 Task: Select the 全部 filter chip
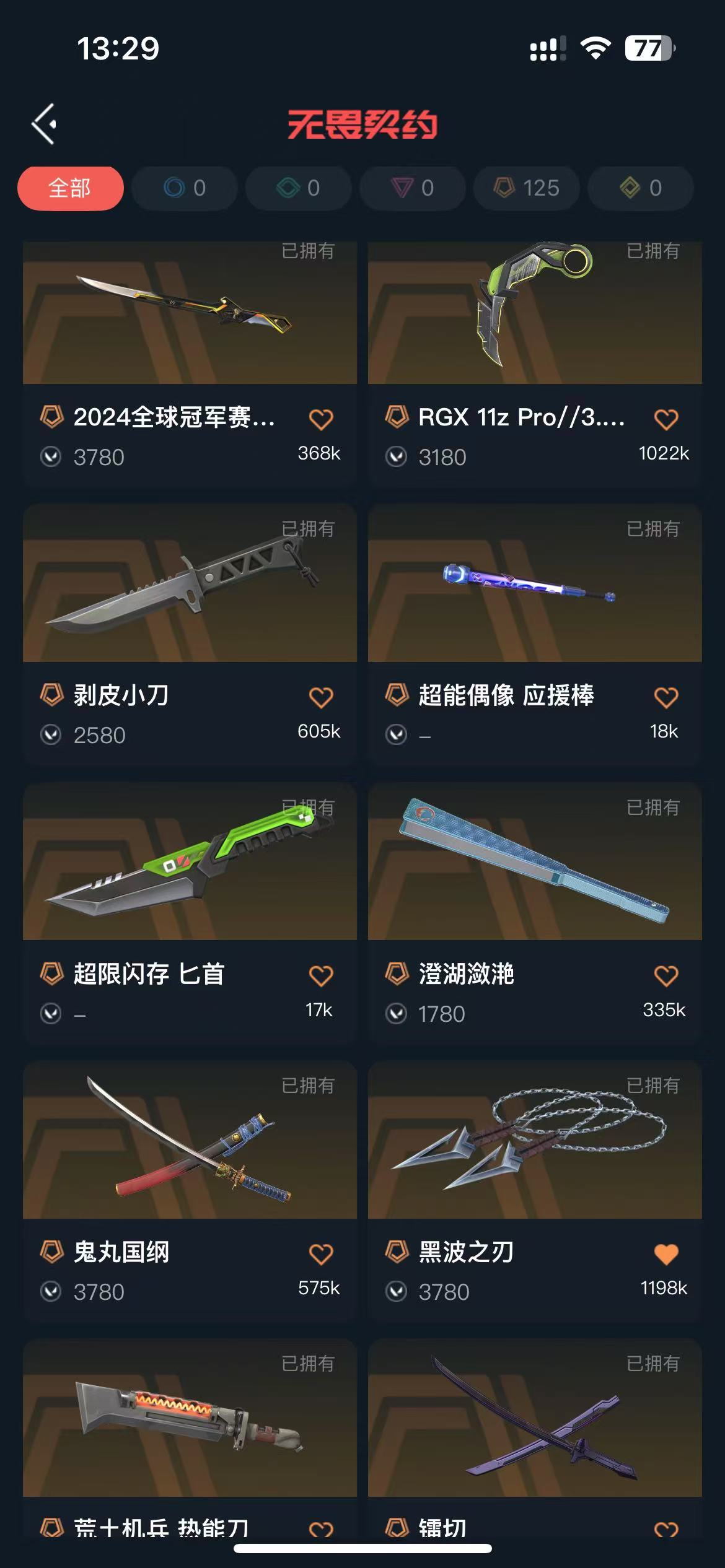tap(70, 188)
